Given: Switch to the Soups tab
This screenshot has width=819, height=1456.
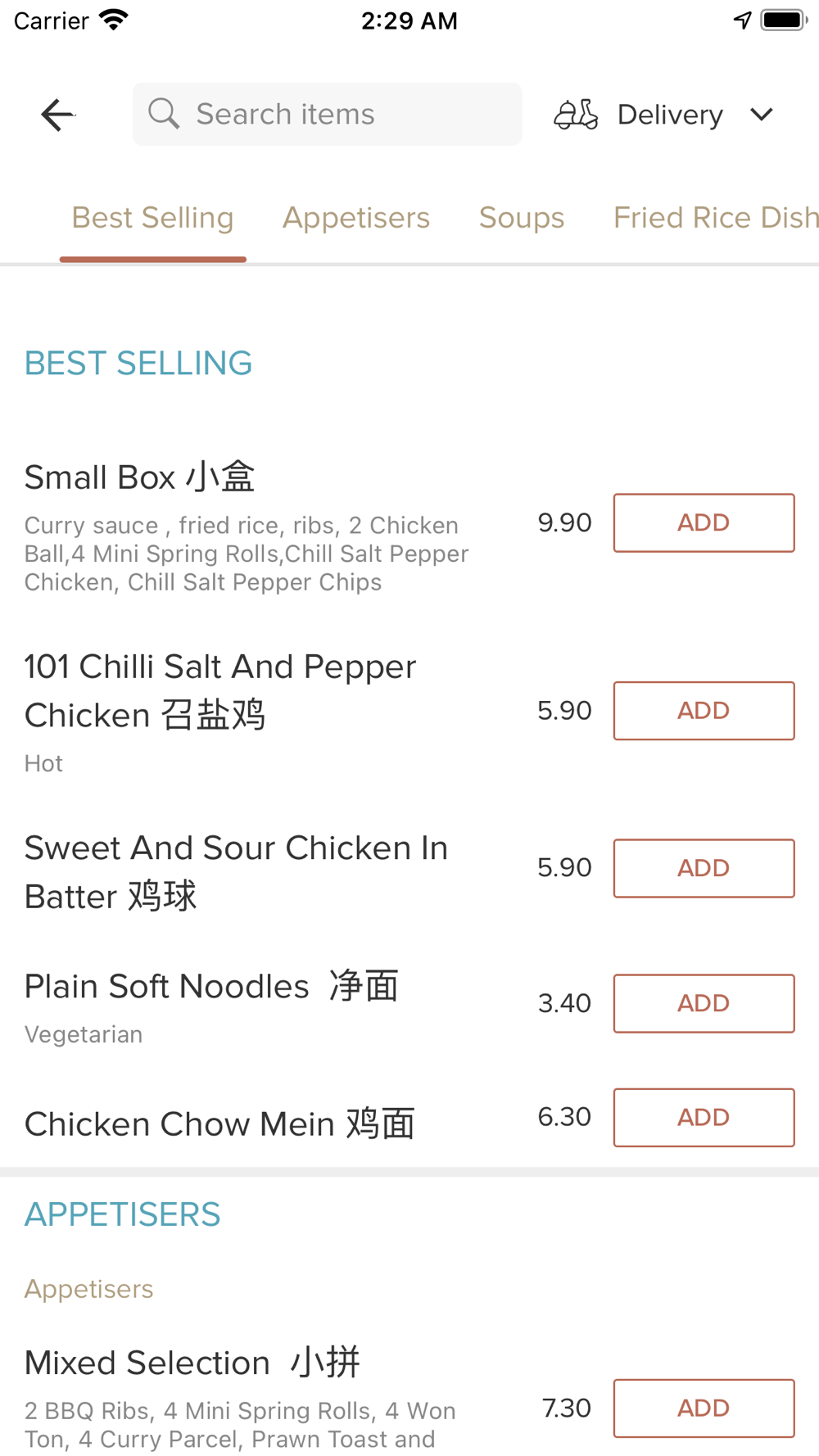Looking at the screenshot, I should tap(522, 218).
